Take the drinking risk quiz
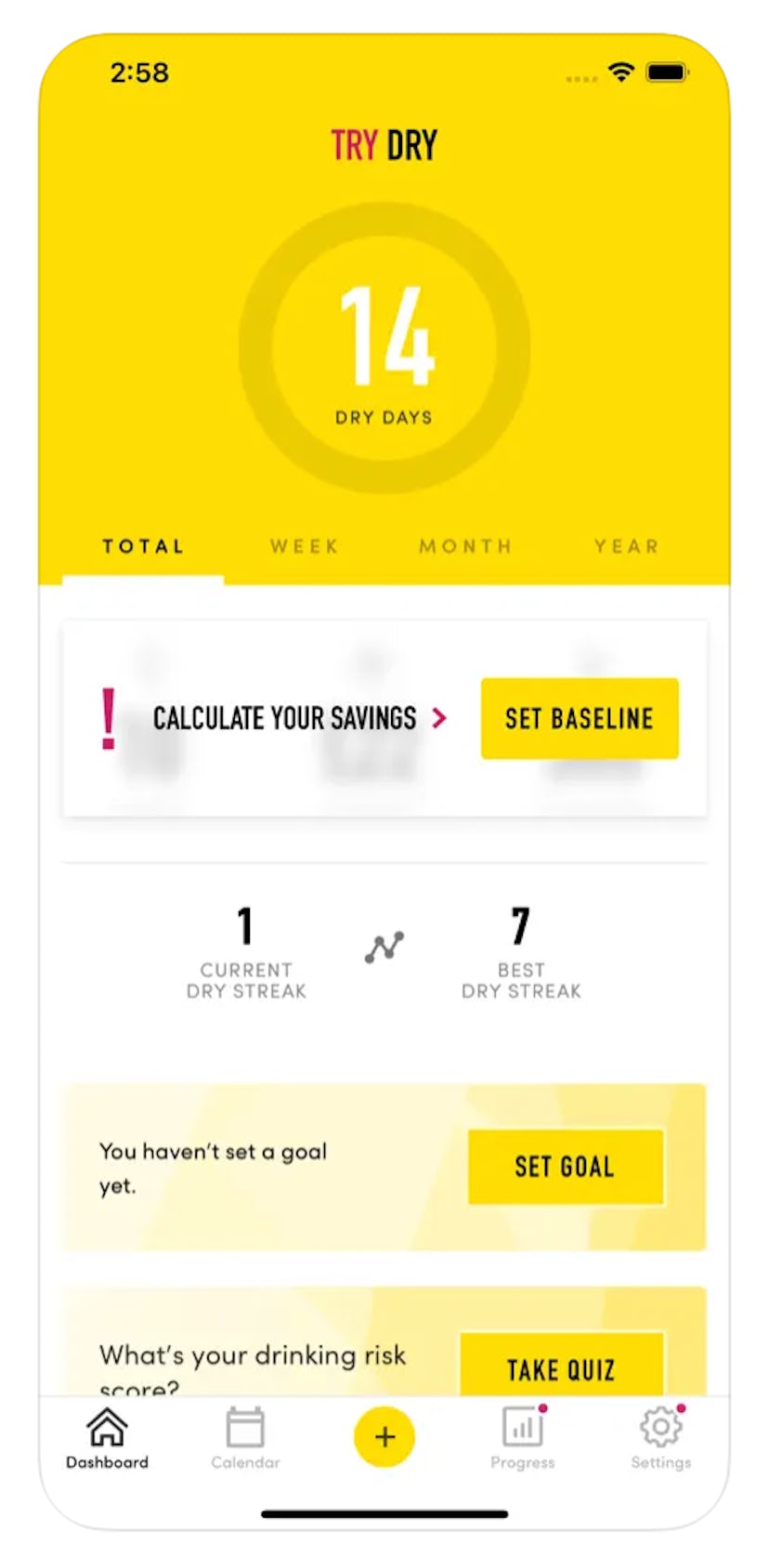 pos(562,1367)
